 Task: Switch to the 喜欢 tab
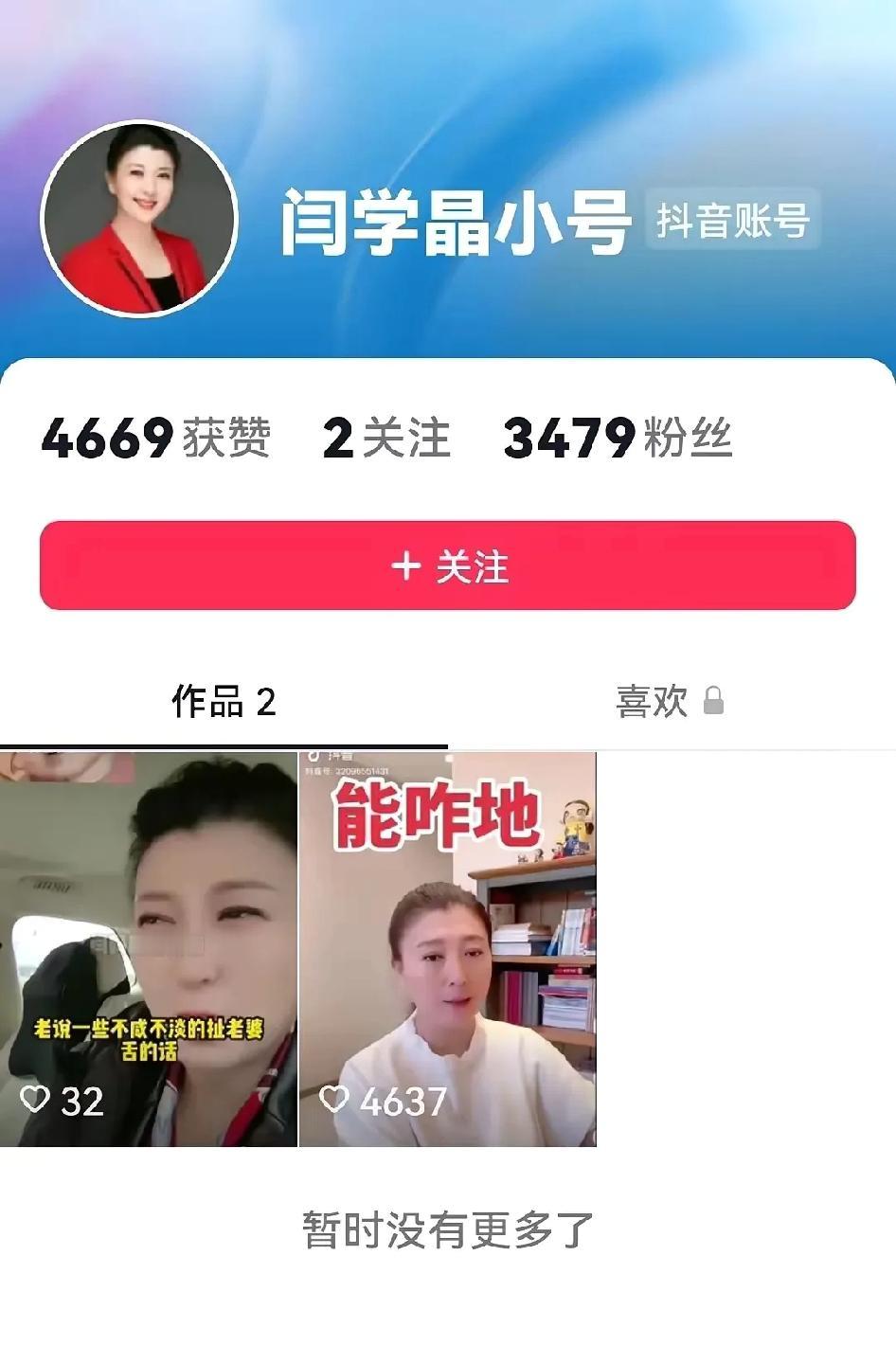point(651,701)
